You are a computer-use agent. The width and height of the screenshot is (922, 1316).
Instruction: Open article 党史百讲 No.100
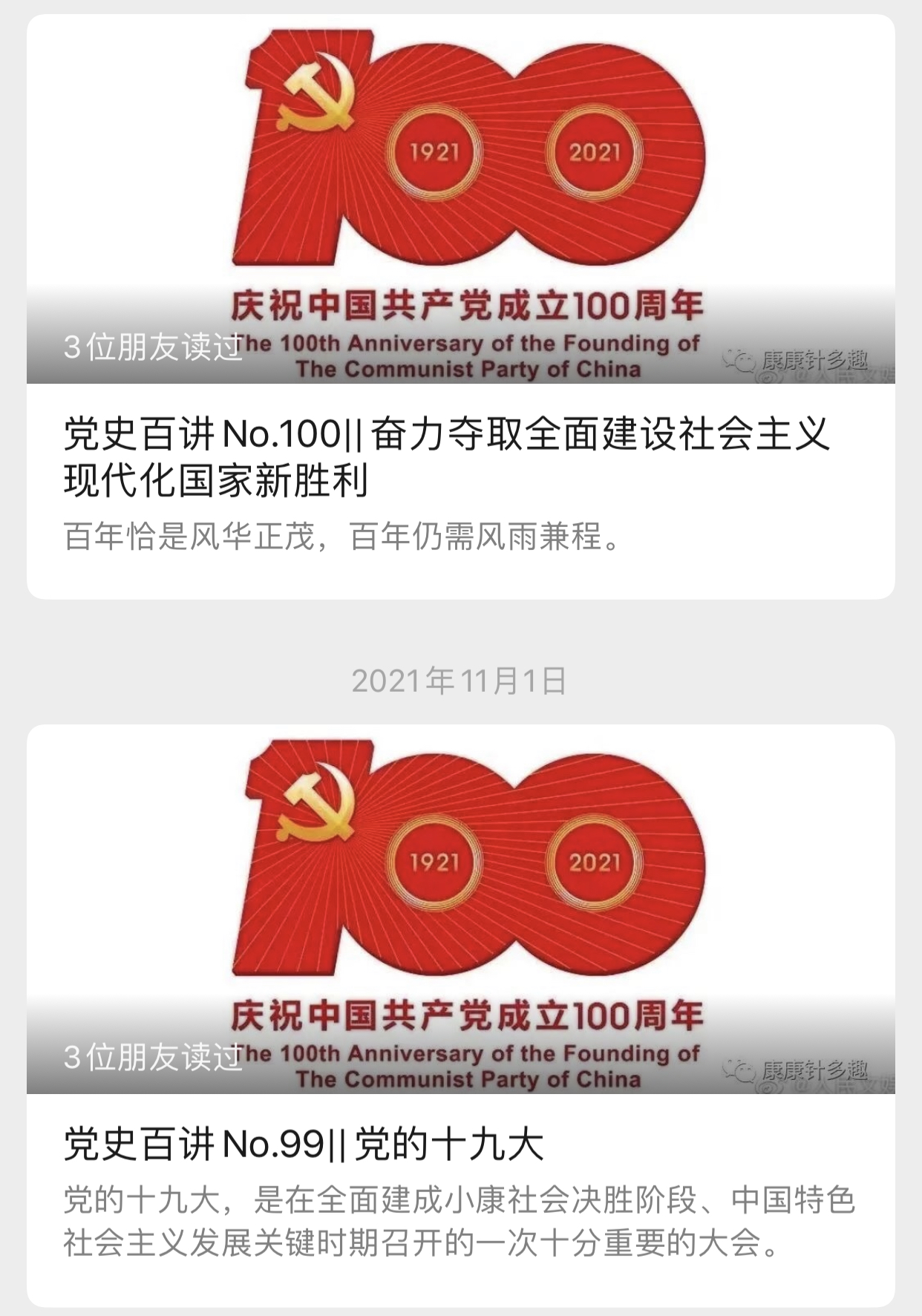click(x=445, y=457)
